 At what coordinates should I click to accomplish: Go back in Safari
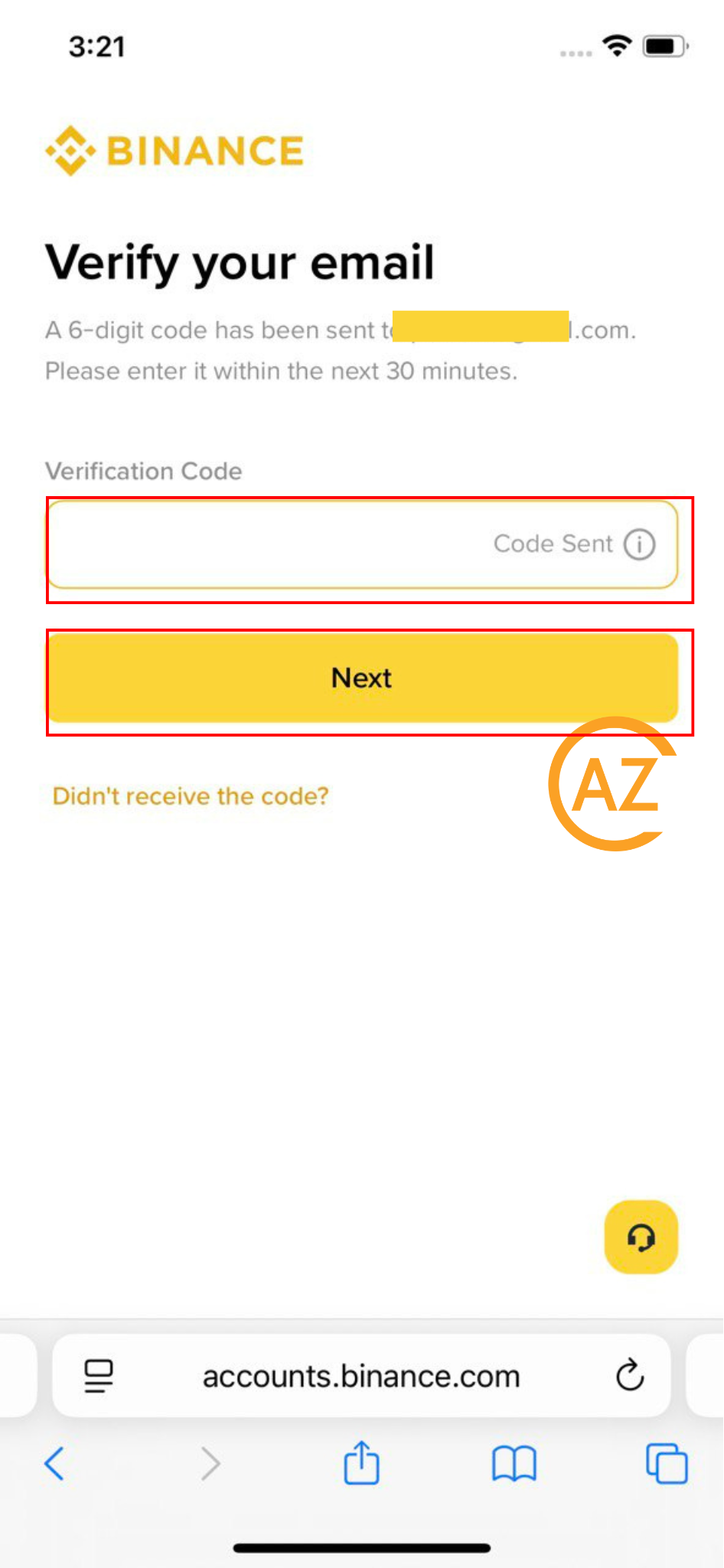(x=55, y=1464)
